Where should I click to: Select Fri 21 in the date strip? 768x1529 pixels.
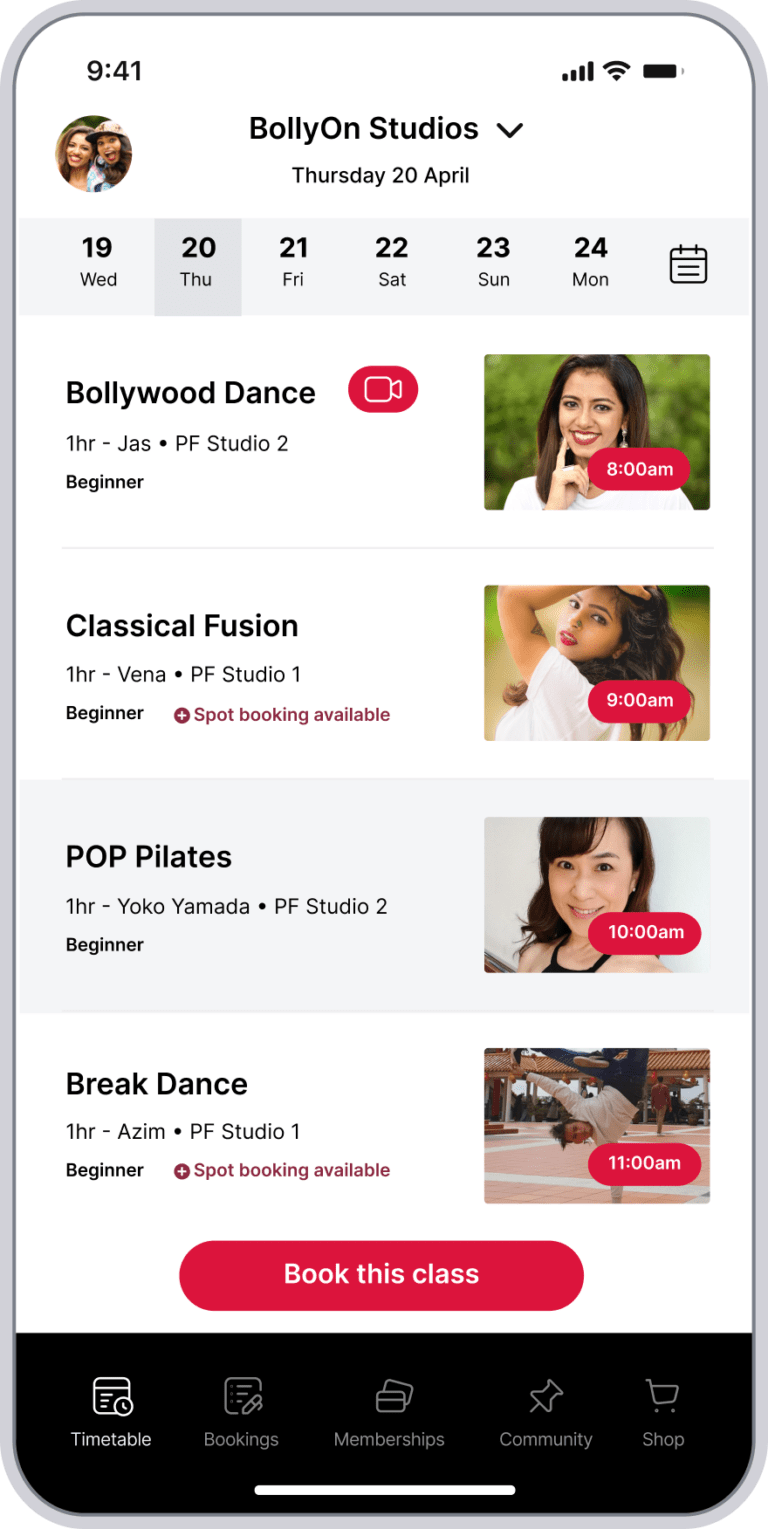(293, 262)
